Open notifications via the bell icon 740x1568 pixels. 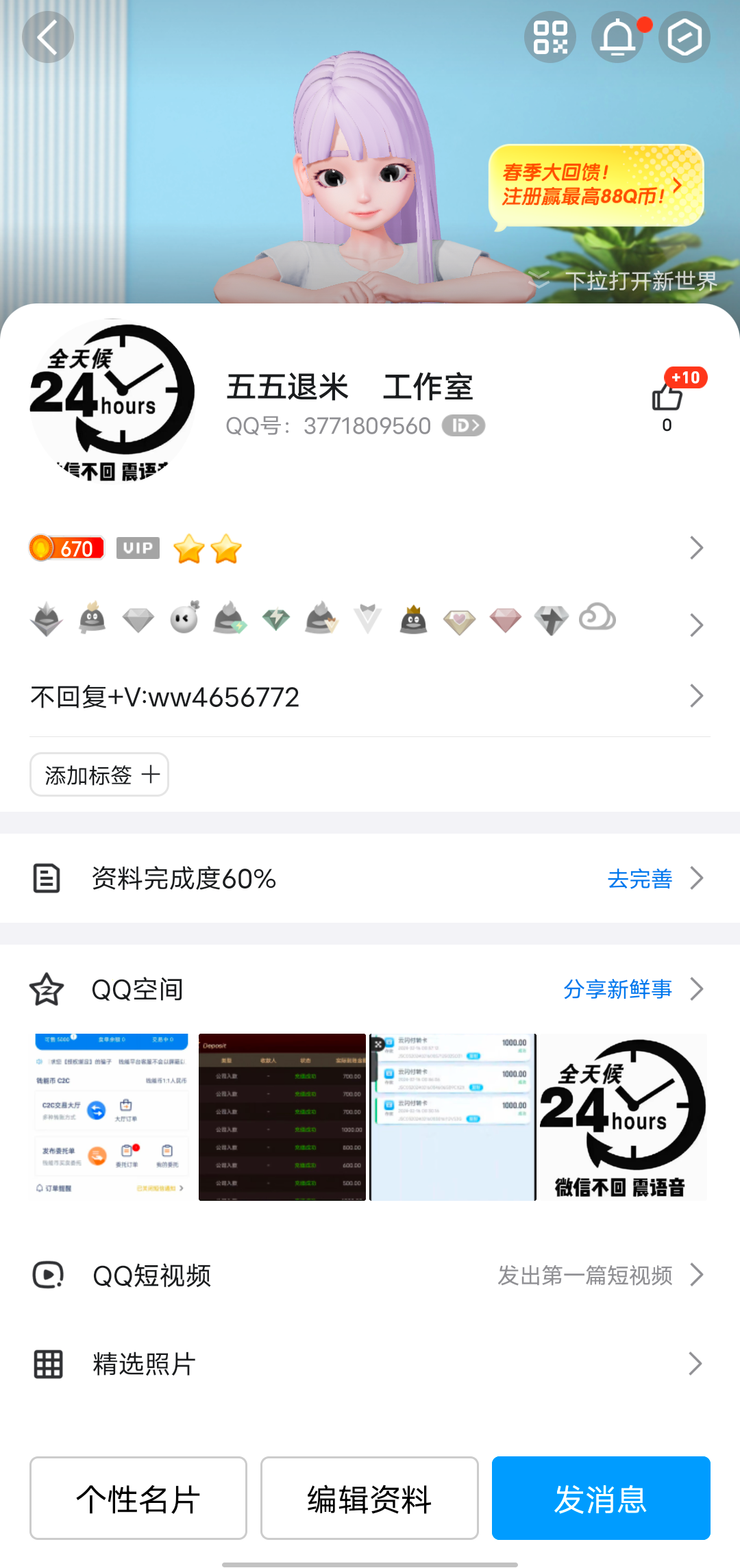[617, 37]
